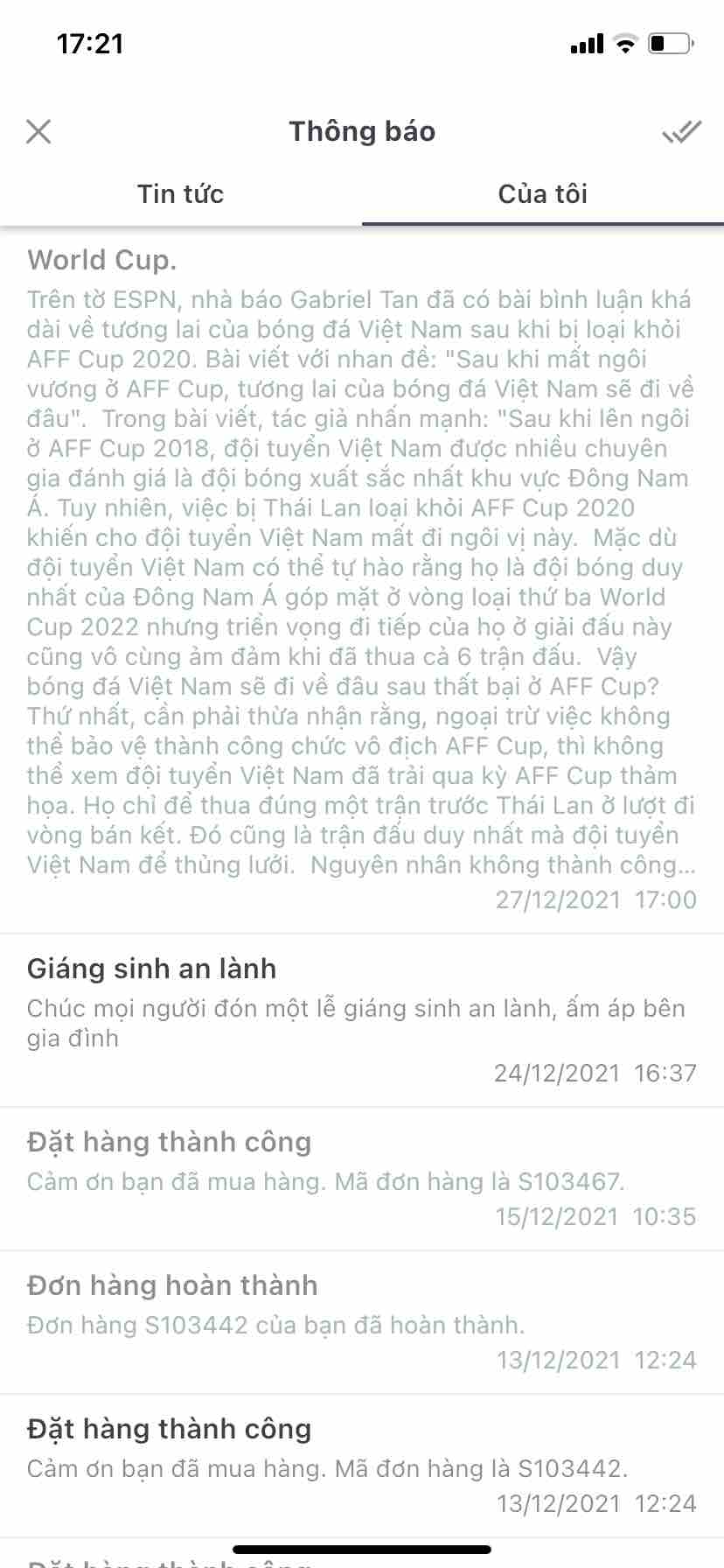Close the Thông báo screen
Viewport: 724px width, 1568px height.
tap(39, 132)
